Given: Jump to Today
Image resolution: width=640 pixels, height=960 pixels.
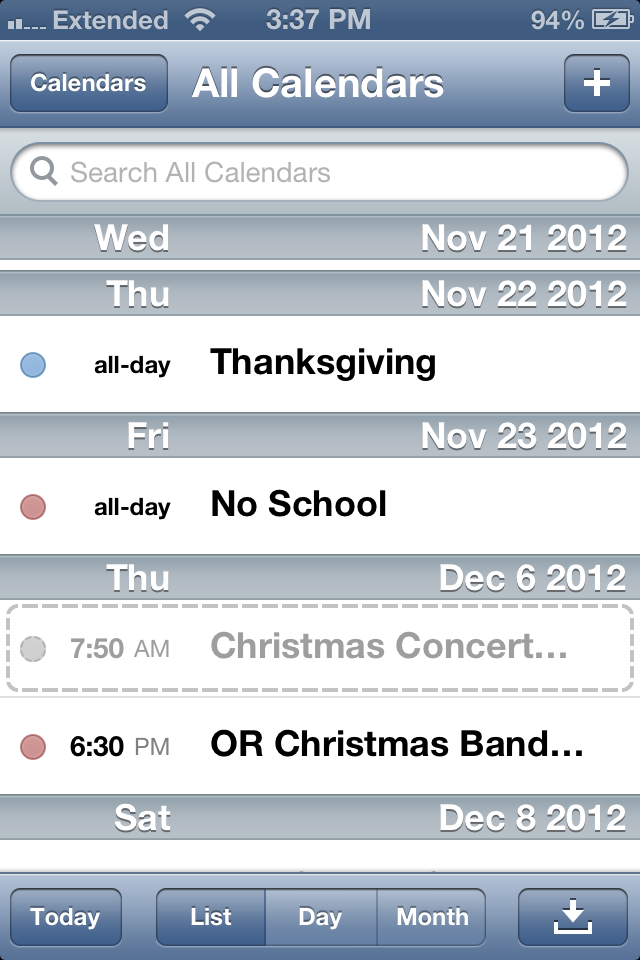Looking at the screenshot, I should pyautogui.click(x=66, y=917).
